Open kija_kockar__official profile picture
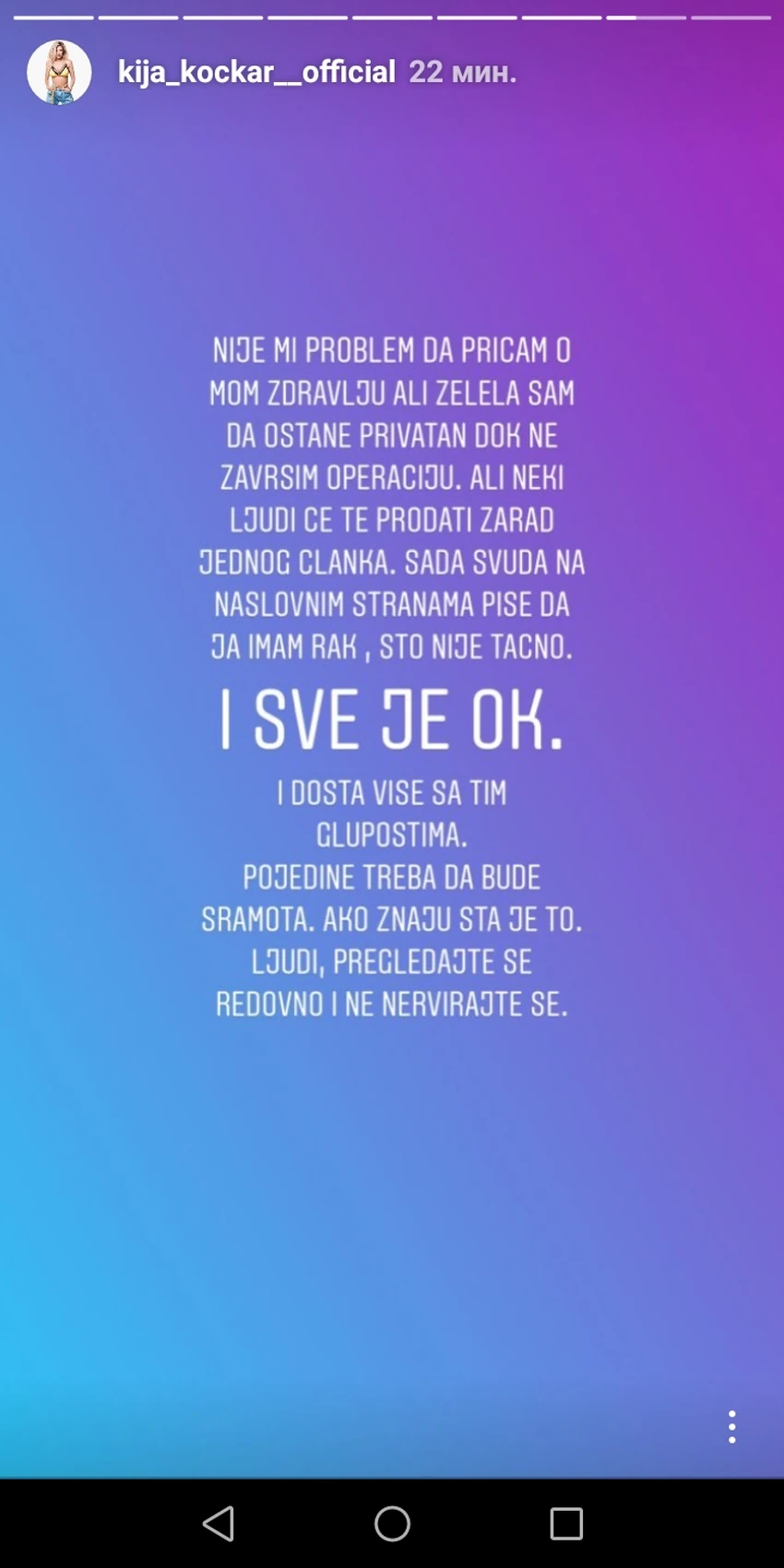The height and width of the screenshot is (1568, 784). [59, 72]
